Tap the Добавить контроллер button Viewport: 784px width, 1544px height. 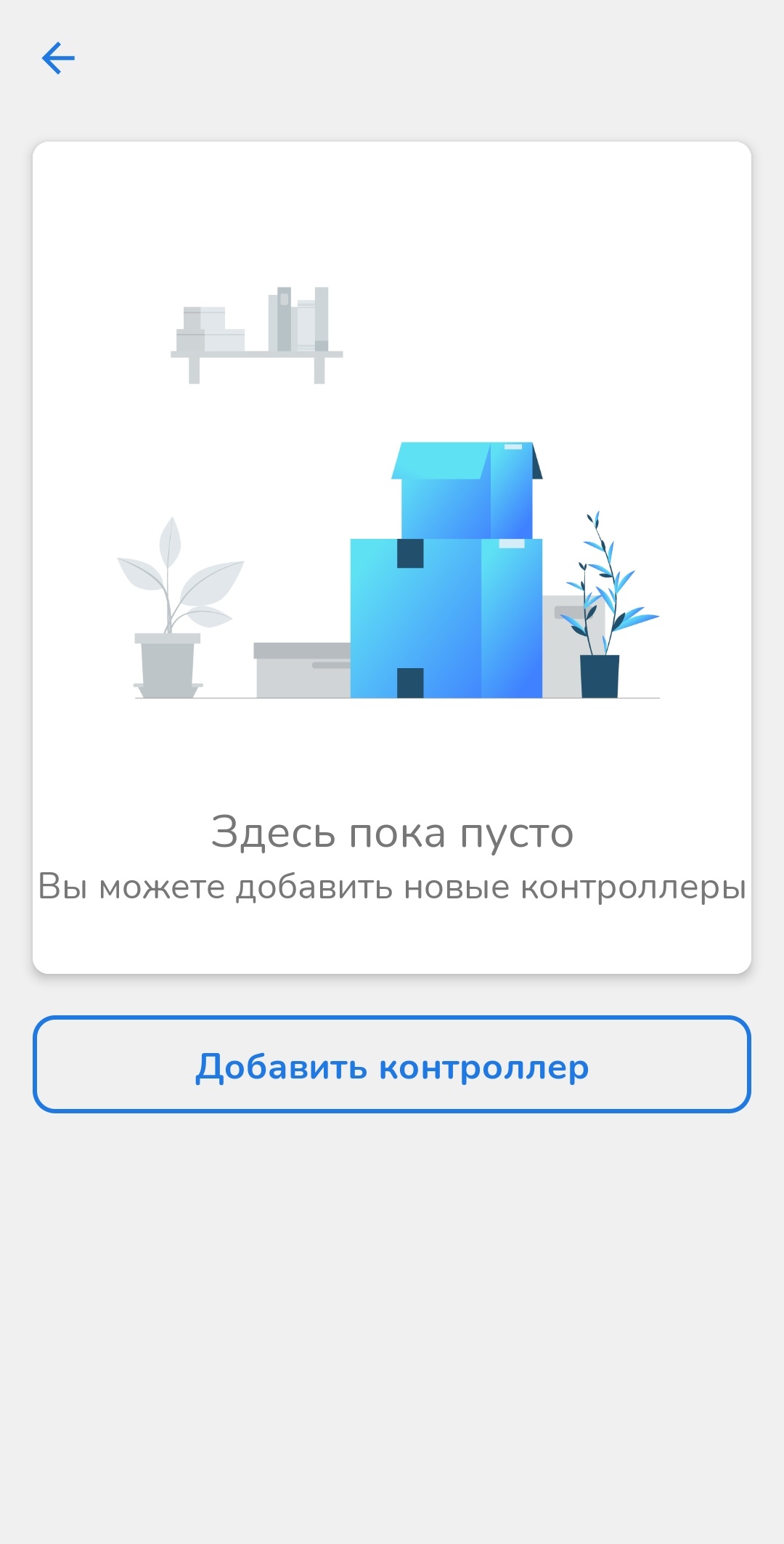[x=392, y=1065]
